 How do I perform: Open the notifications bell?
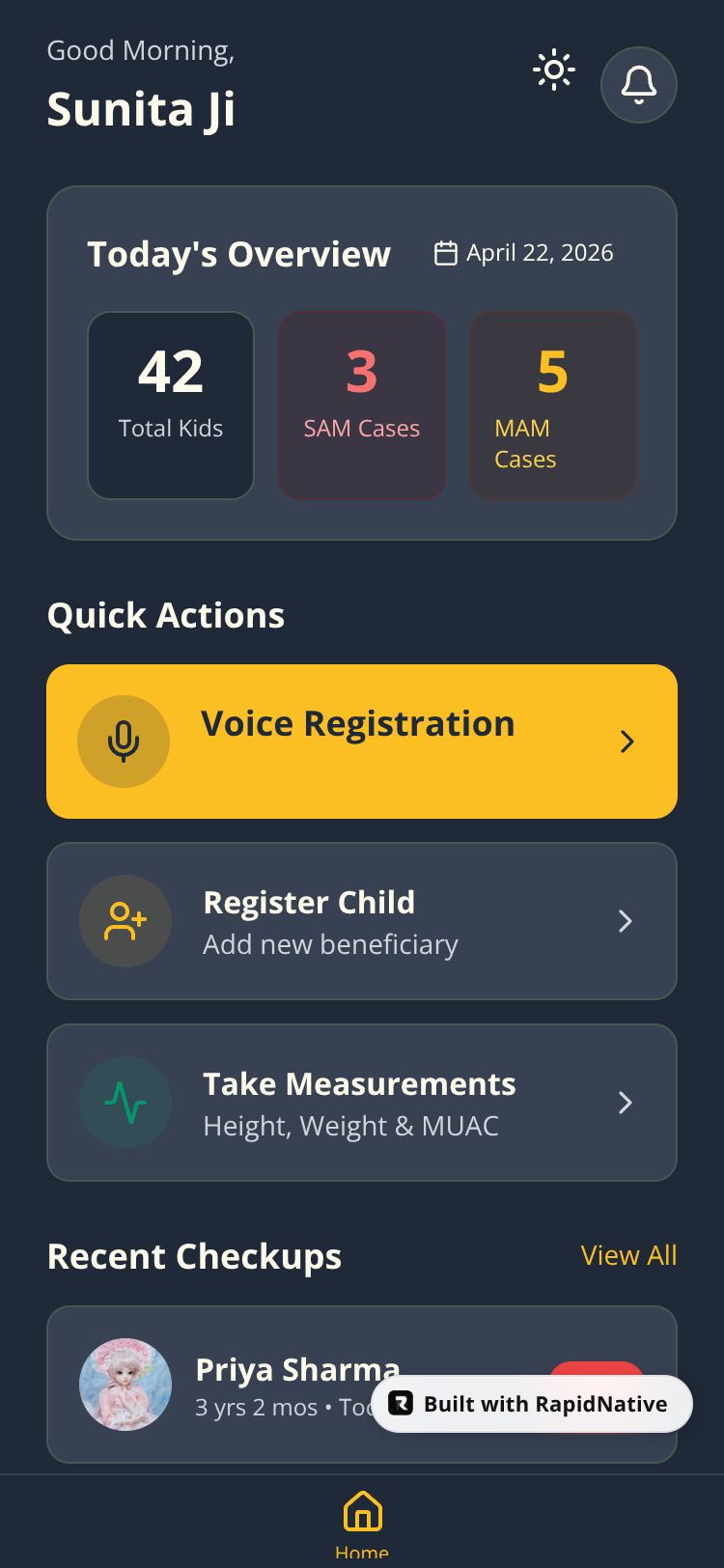coord(639,85)
